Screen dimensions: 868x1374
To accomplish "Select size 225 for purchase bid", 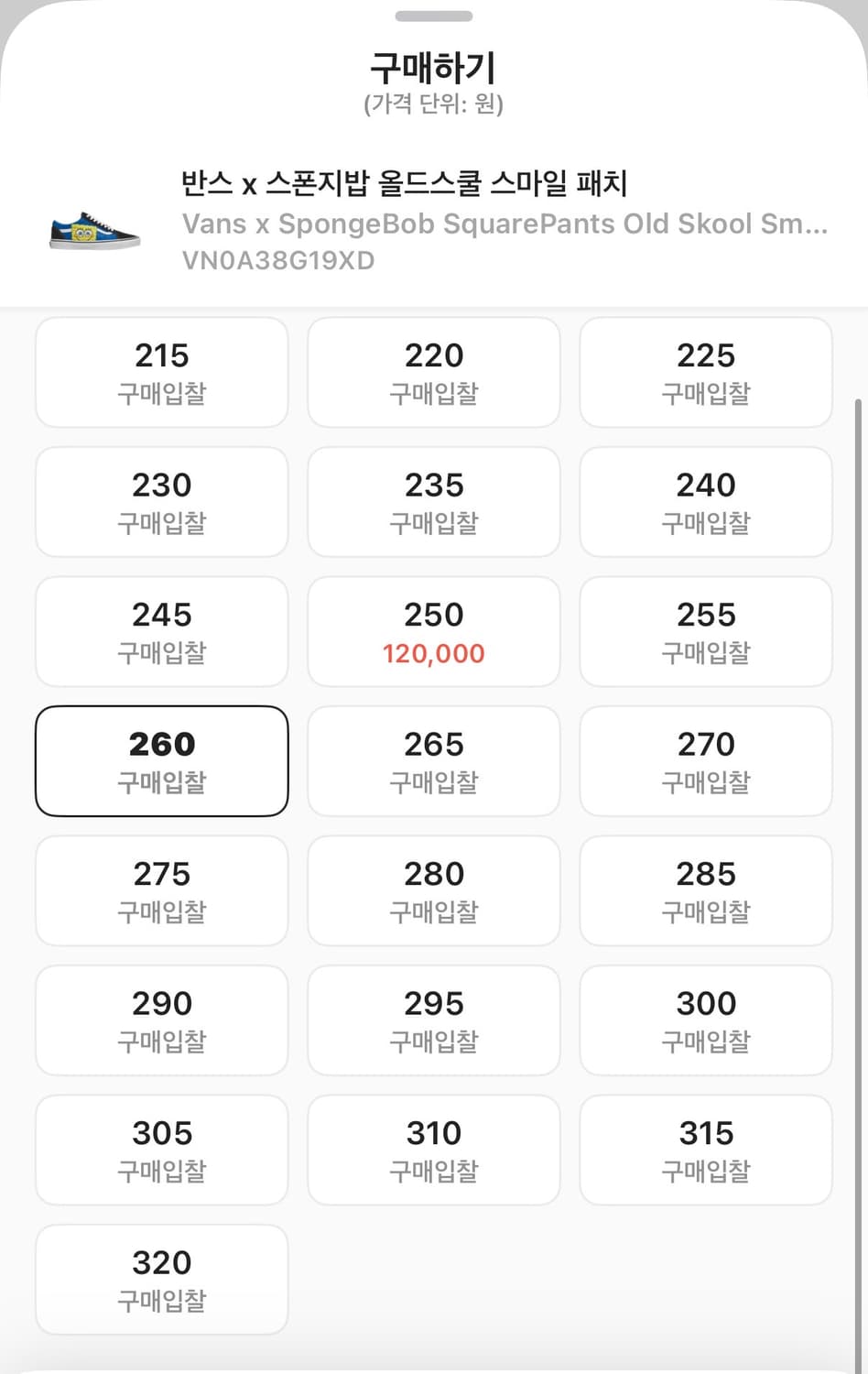I will click(705, 372).
